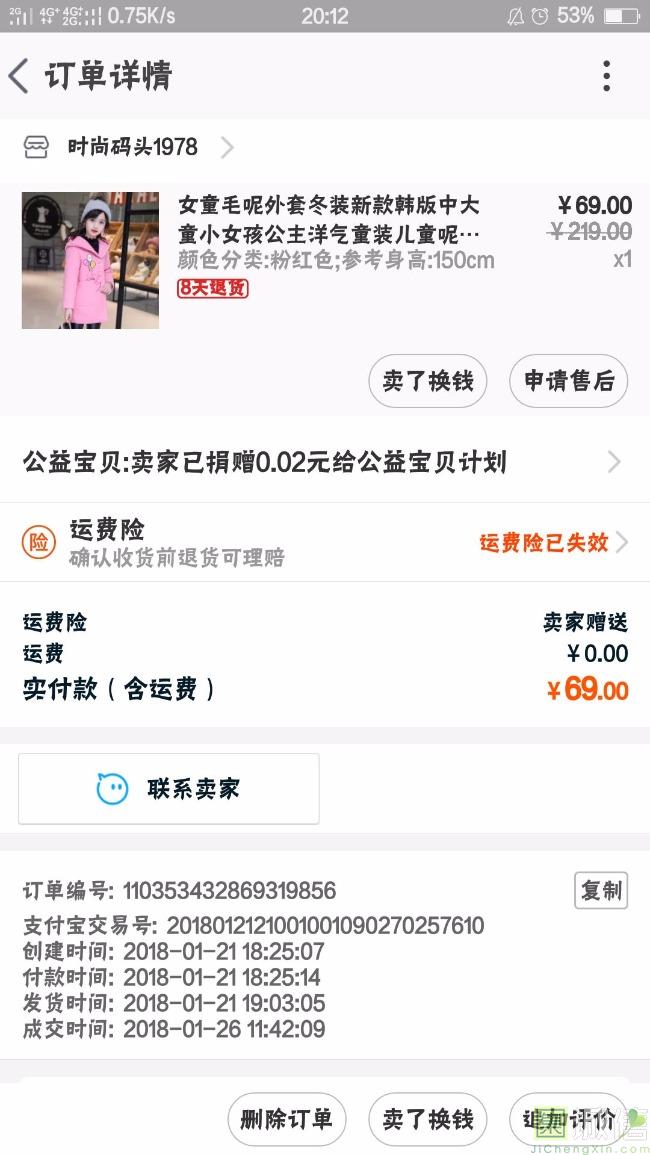Go back from the order details
This screenshot has width=650, height=1155.
[20, 76]
